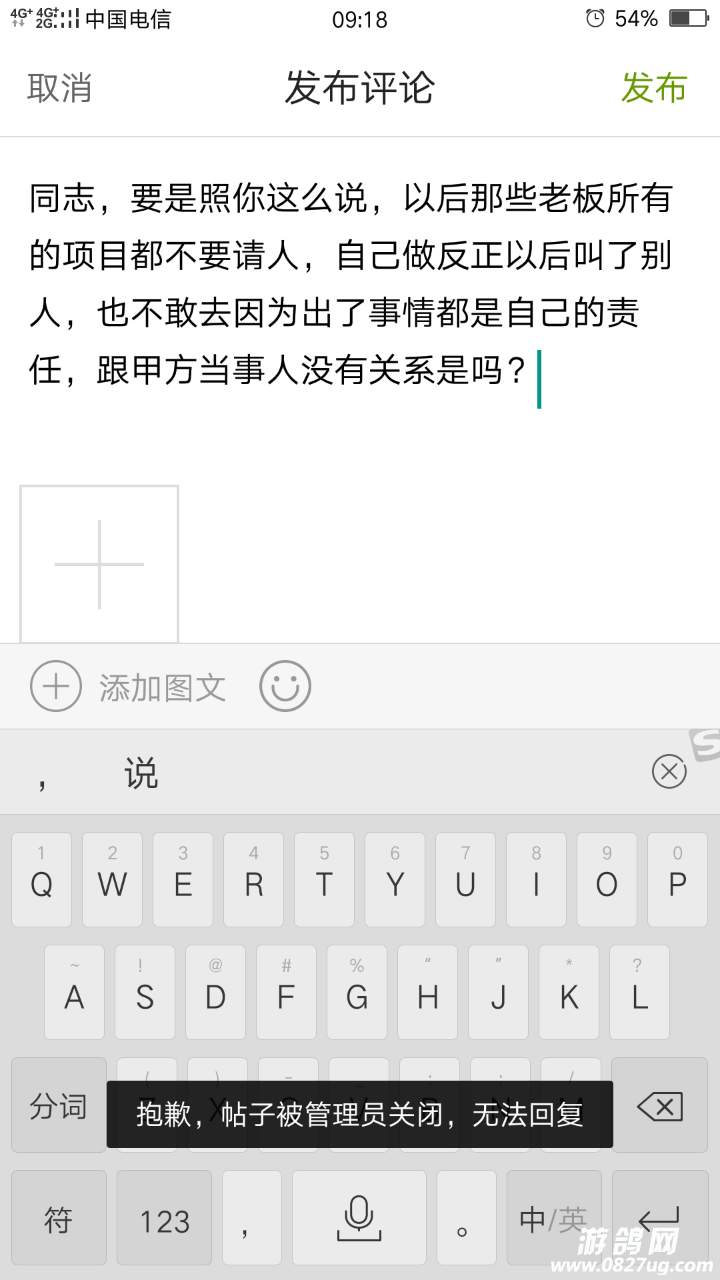Publish the comment with 发布
The width and height of the screenshot is (720, 1280).
(x=654, y=88)
